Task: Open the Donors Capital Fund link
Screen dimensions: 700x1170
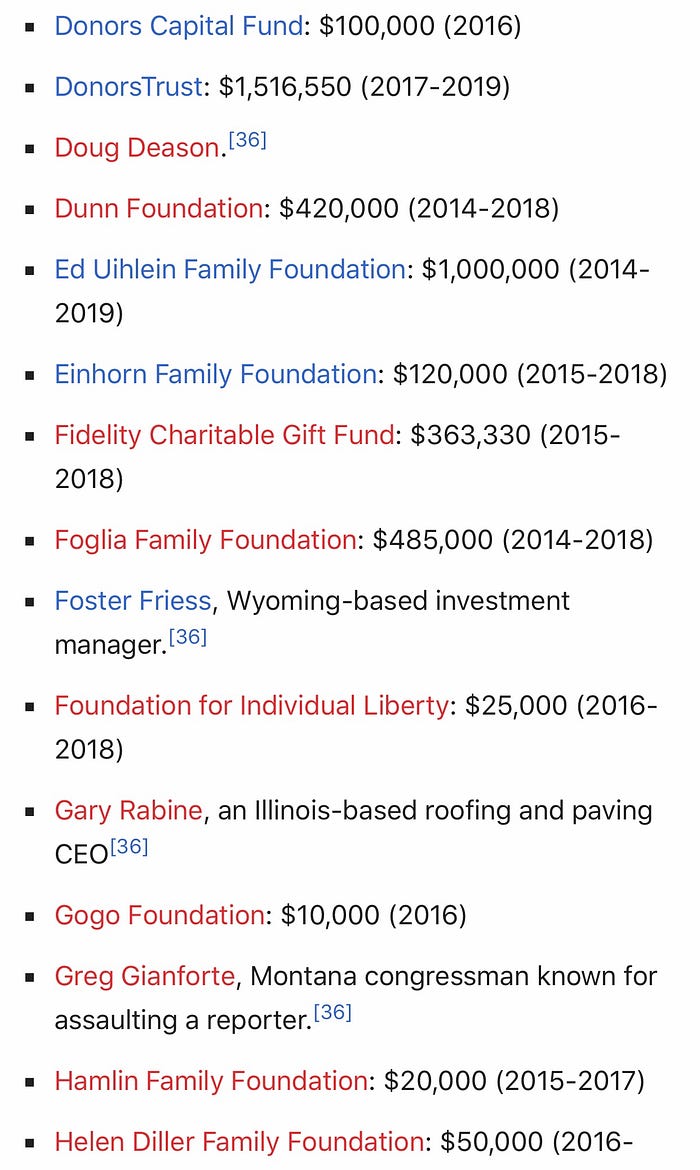Action: click(178, 26)
